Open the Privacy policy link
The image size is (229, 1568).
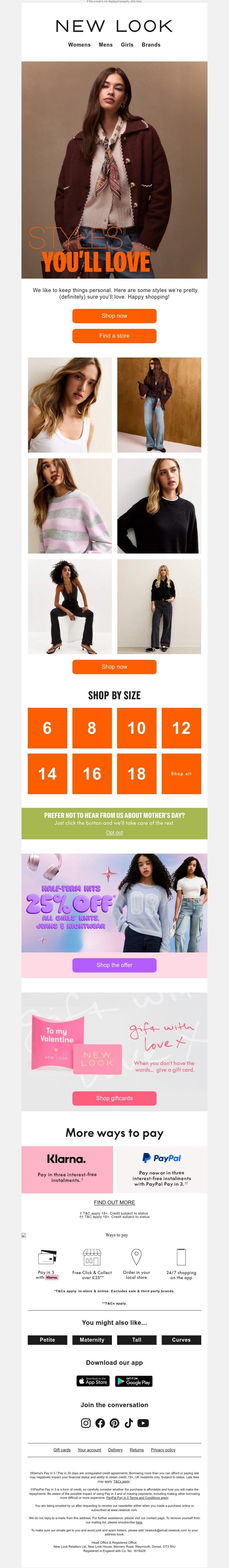(x=163, y=1450)
